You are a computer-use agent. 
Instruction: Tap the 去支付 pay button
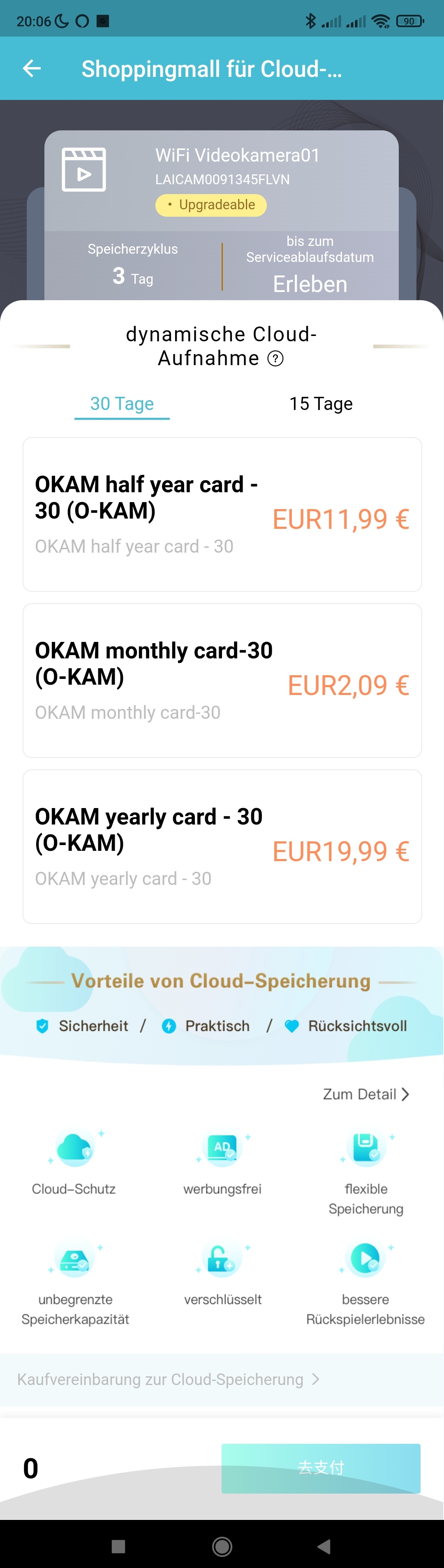tap(321, 1468)
